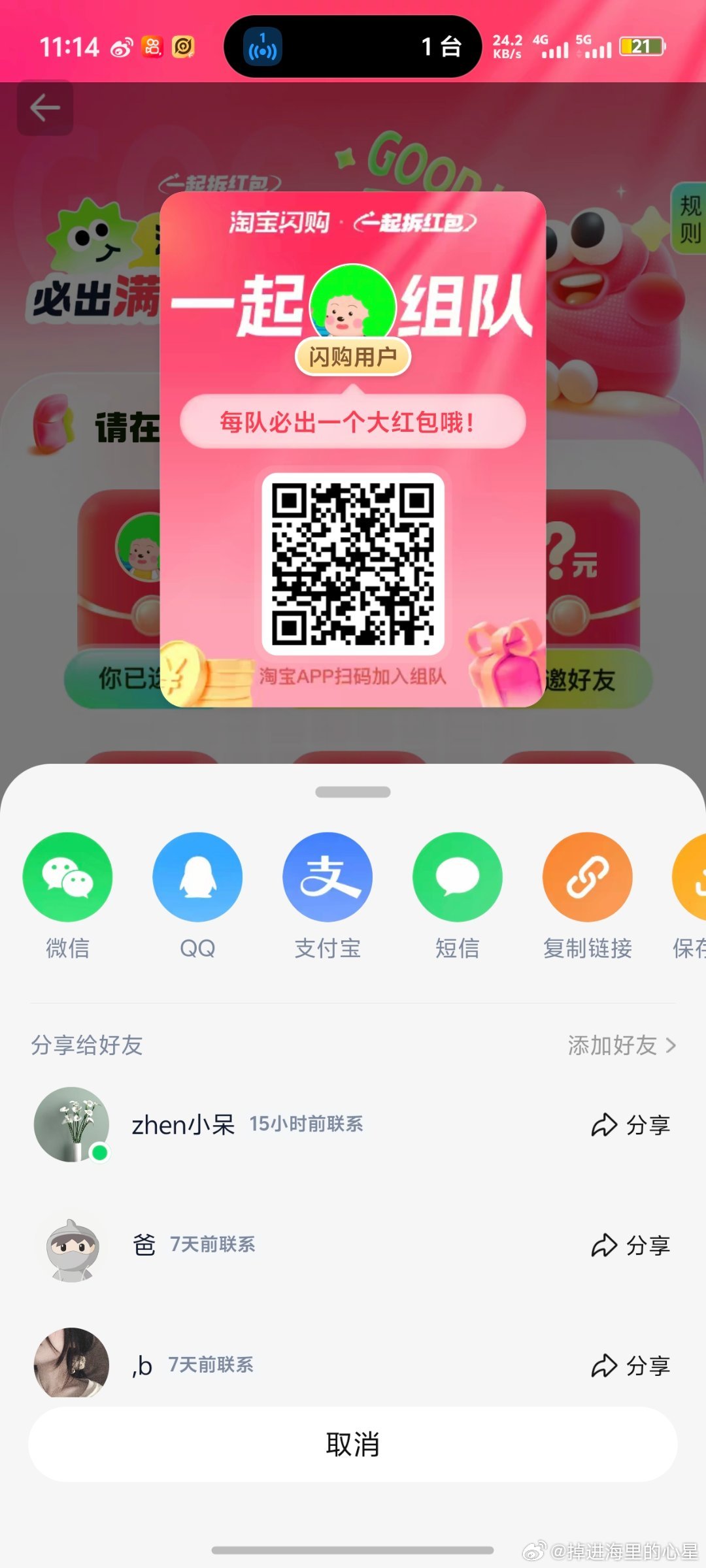
Task: Go back with the top-left arrow
Action: (x=45, y=108)
